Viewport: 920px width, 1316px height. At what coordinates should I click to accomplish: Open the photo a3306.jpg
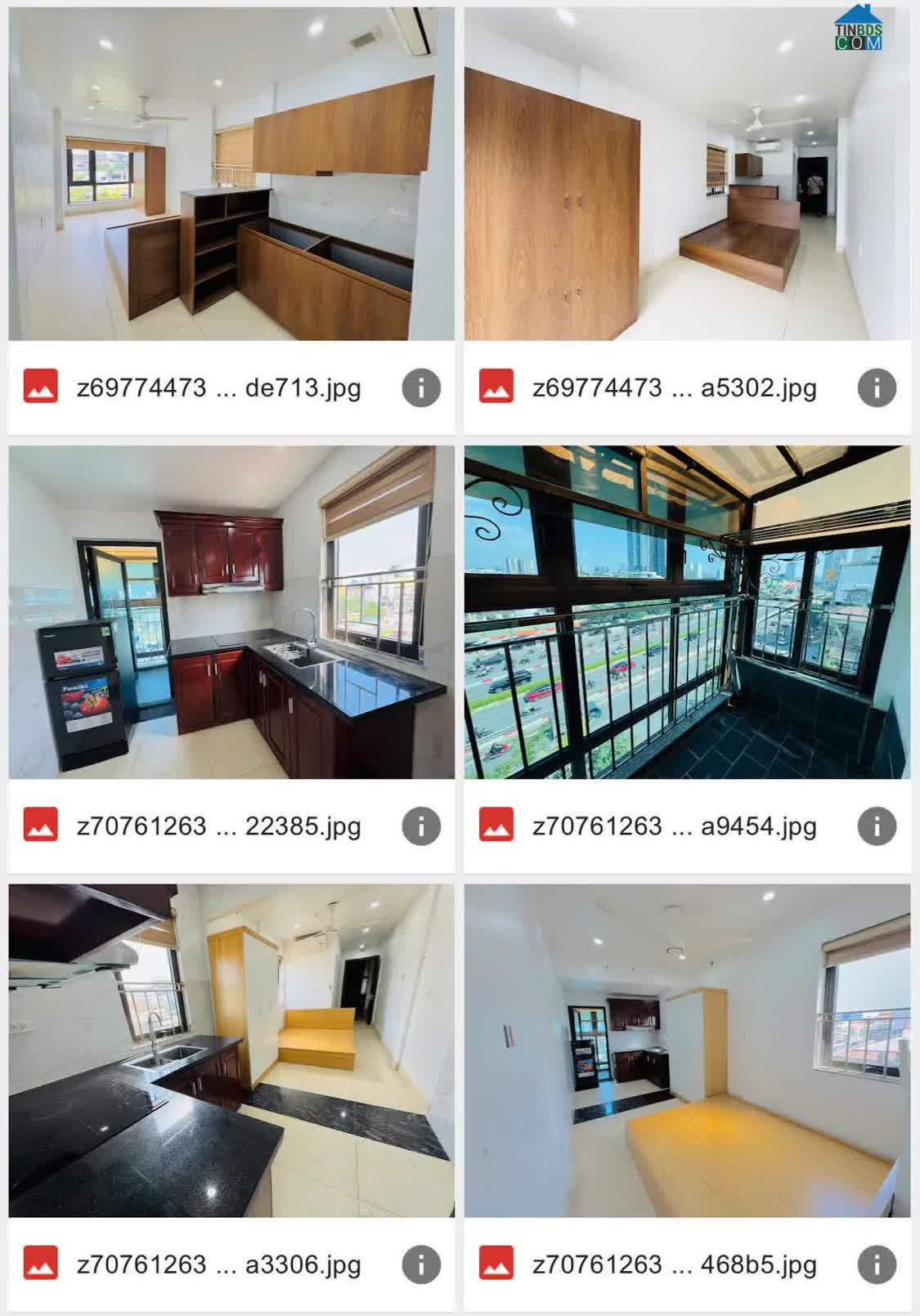(x=231, y=1050)
